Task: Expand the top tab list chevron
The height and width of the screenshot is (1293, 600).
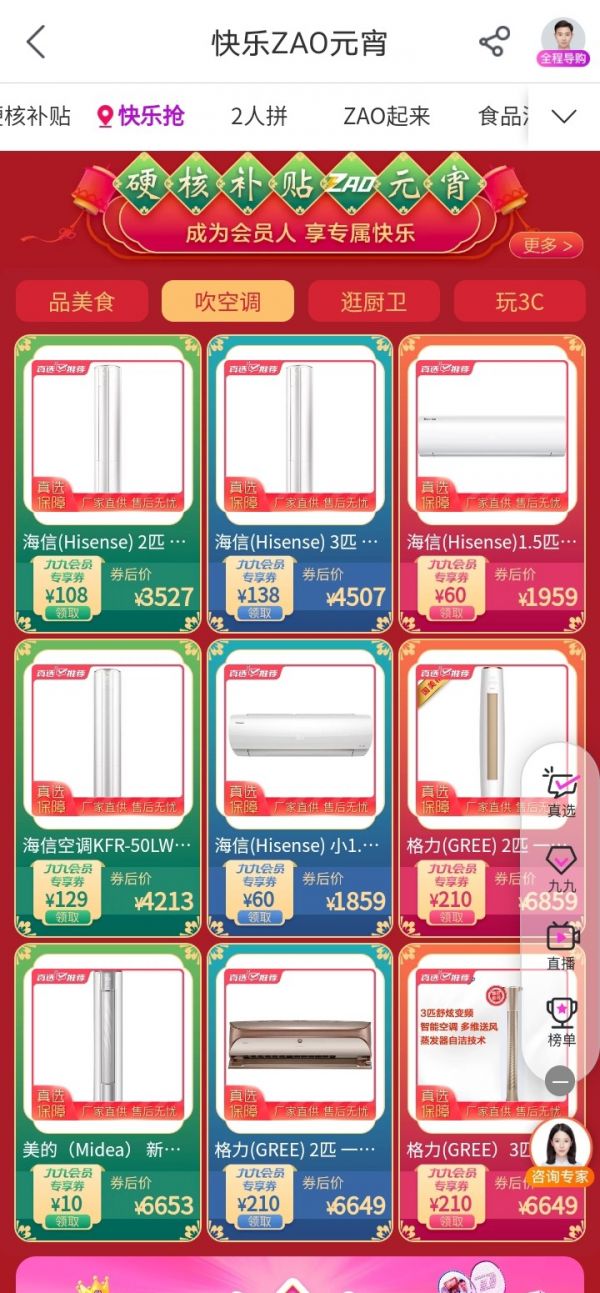Action: 564,116
